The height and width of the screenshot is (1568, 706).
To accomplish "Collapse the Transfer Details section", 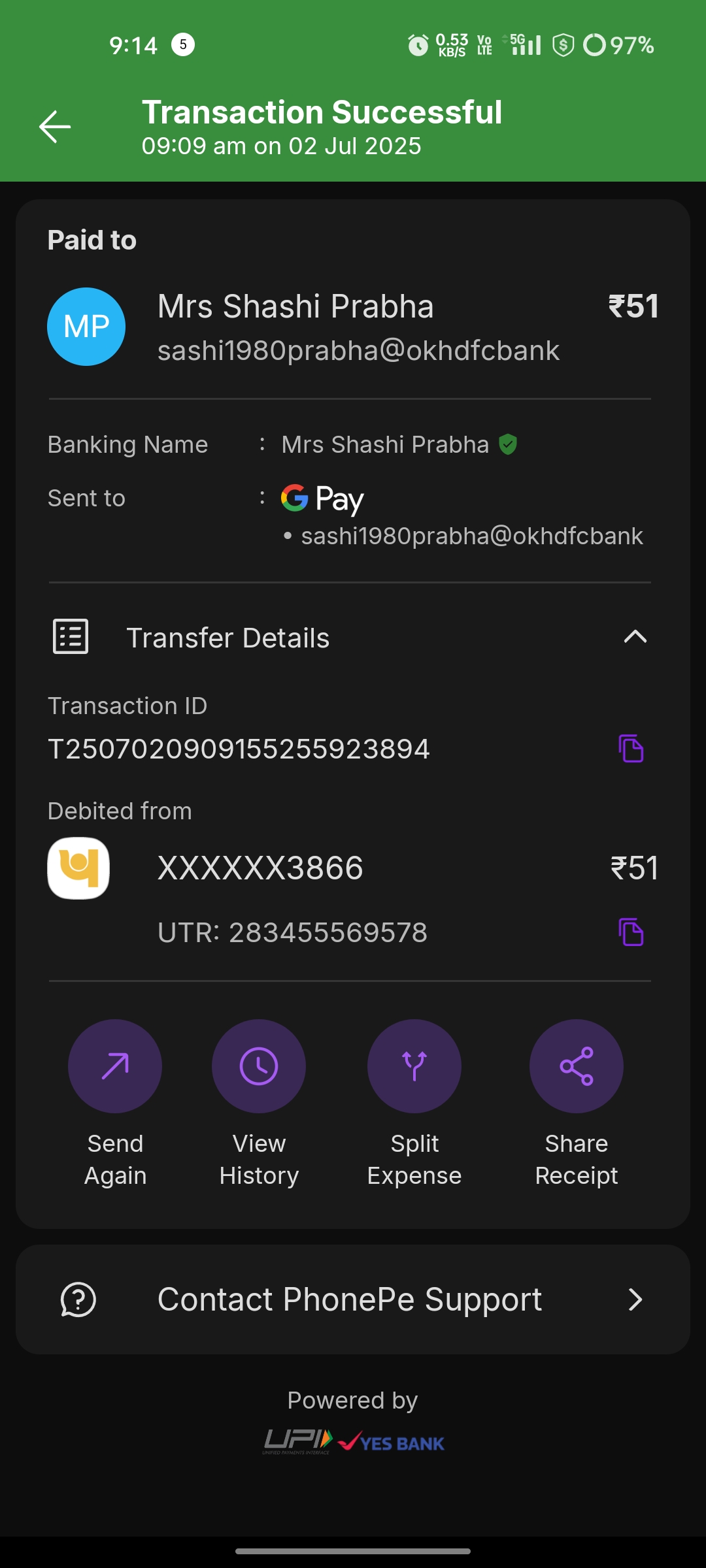I will click(635, 637).
